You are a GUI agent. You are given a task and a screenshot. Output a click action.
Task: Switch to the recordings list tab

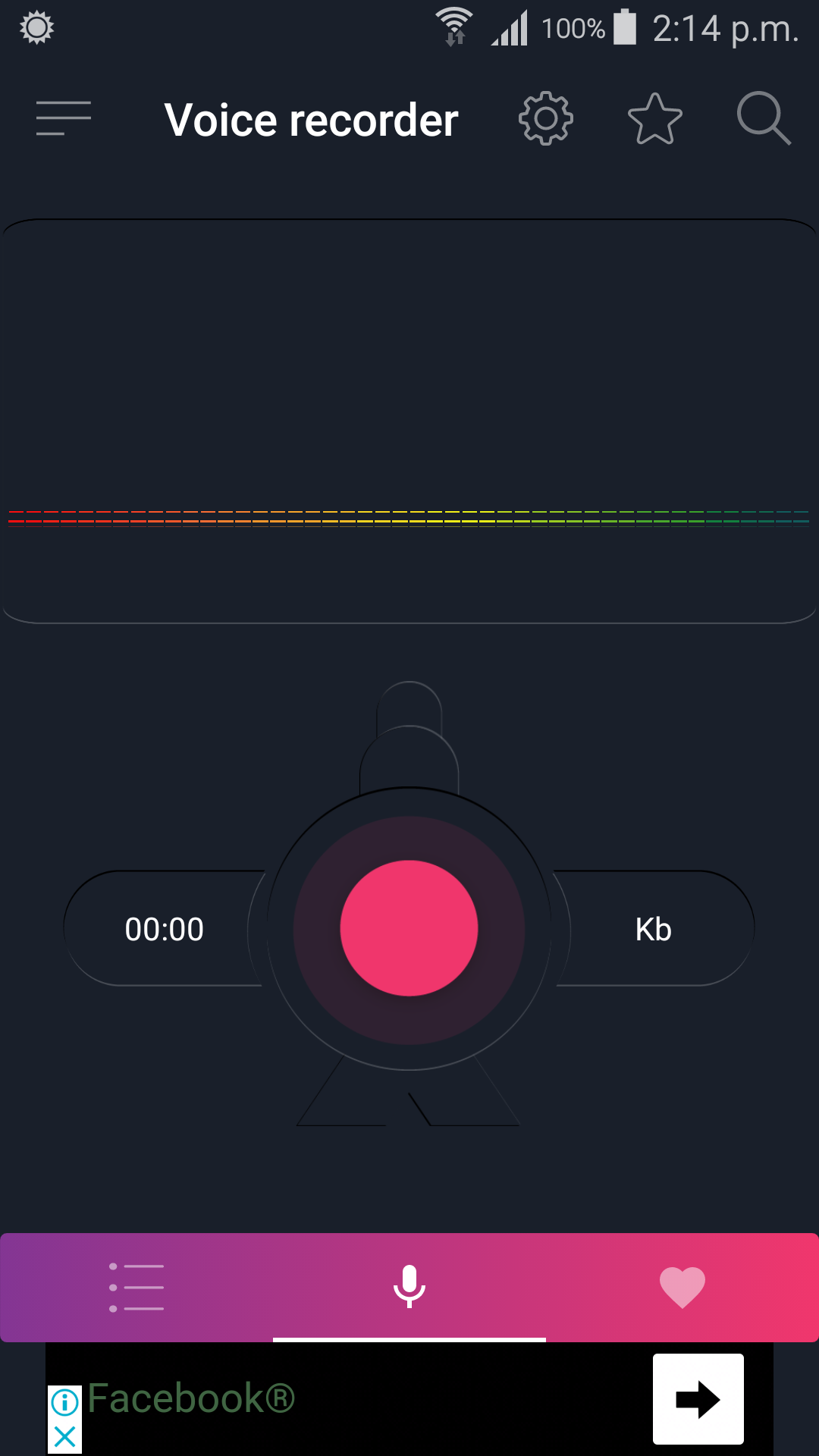point(136,1287)
